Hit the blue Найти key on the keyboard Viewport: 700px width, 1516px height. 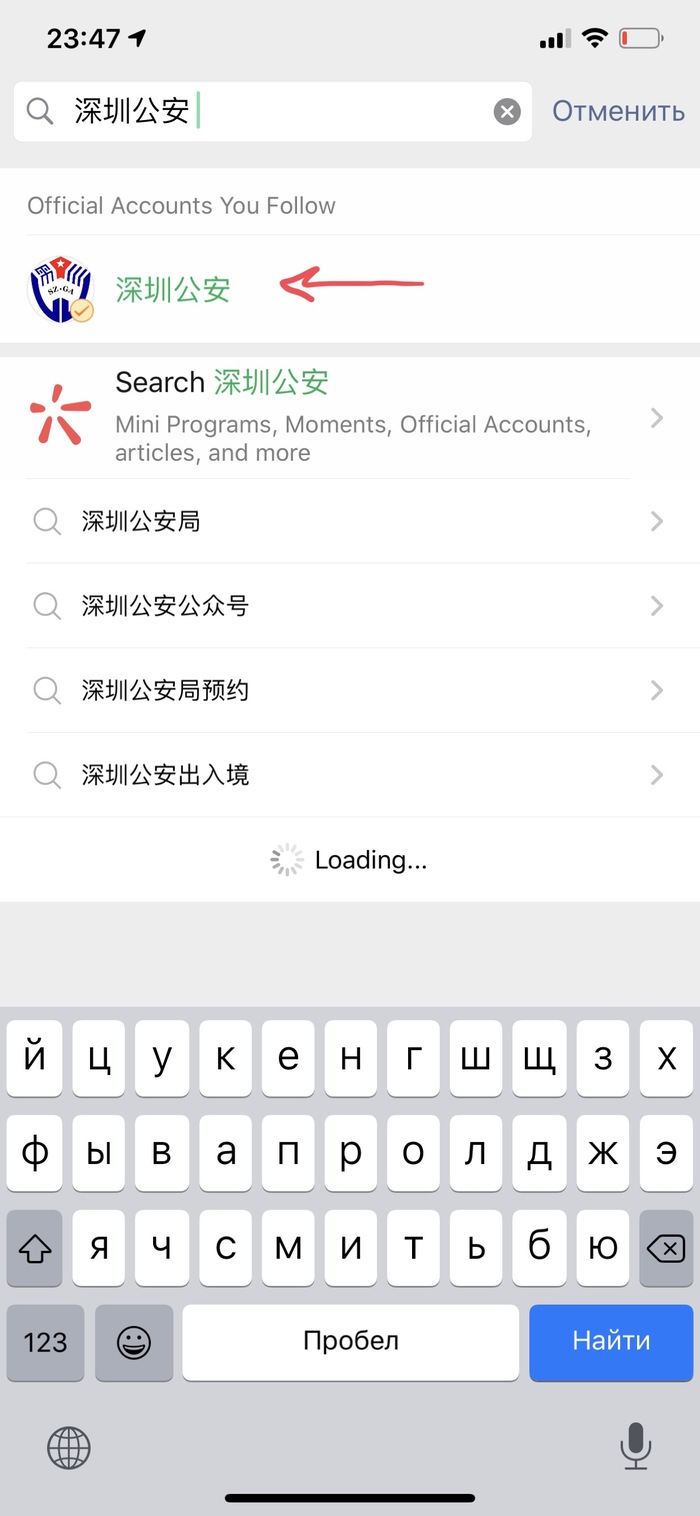coord(611,1342)
